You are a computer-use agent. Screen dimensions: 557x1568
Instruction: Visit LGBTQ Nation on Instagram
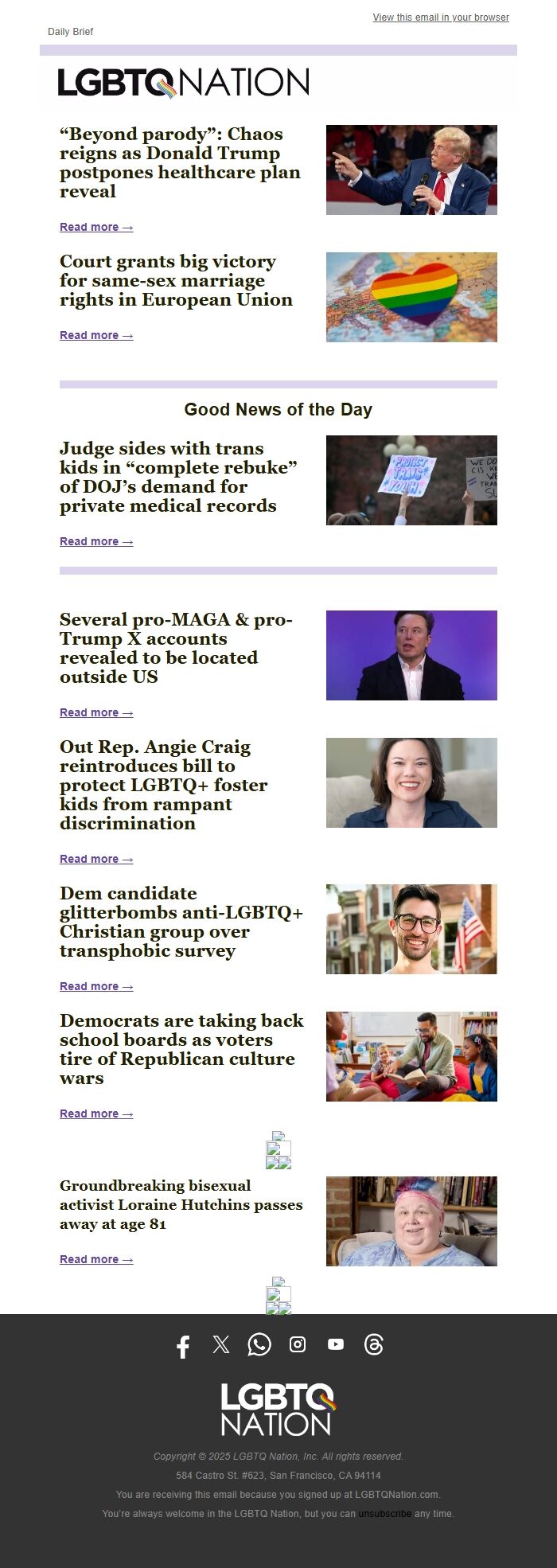pos(298,1344)
